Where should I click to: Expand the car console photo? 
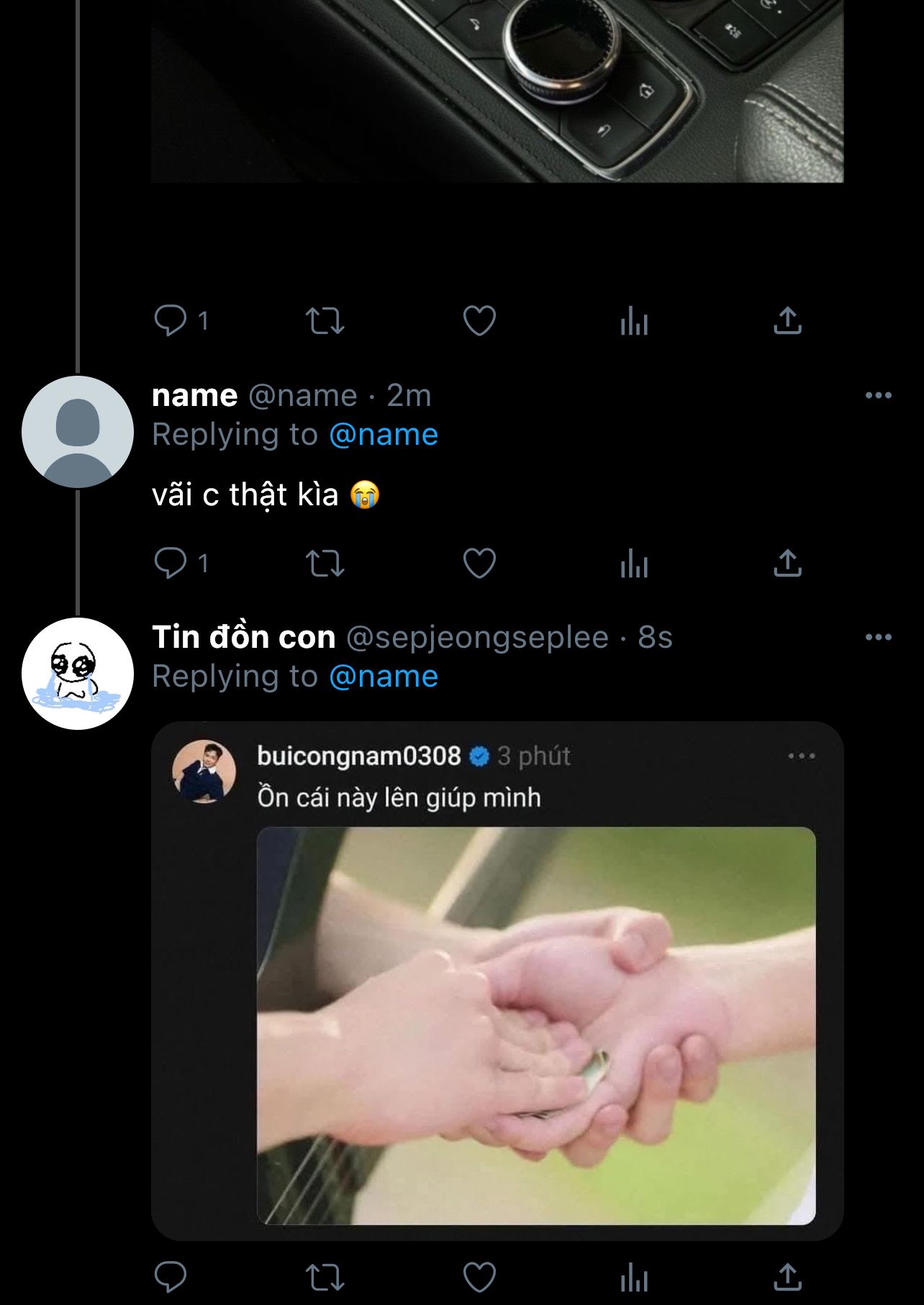[x=497, y=91]
